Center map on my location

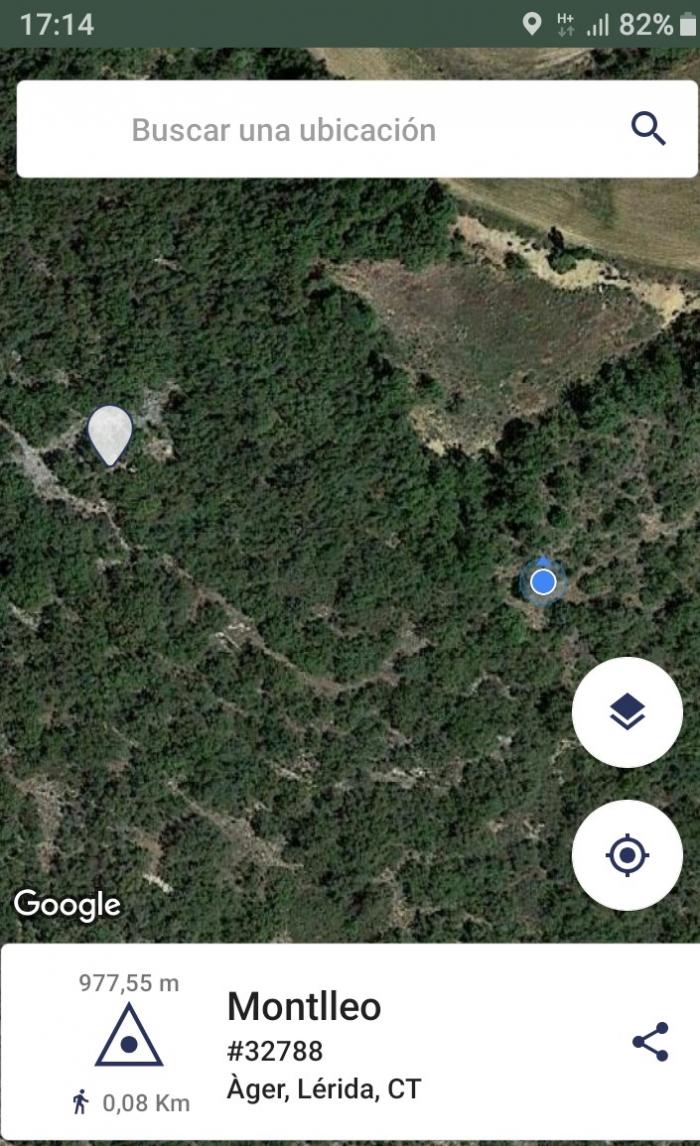[x=627, y=855]
